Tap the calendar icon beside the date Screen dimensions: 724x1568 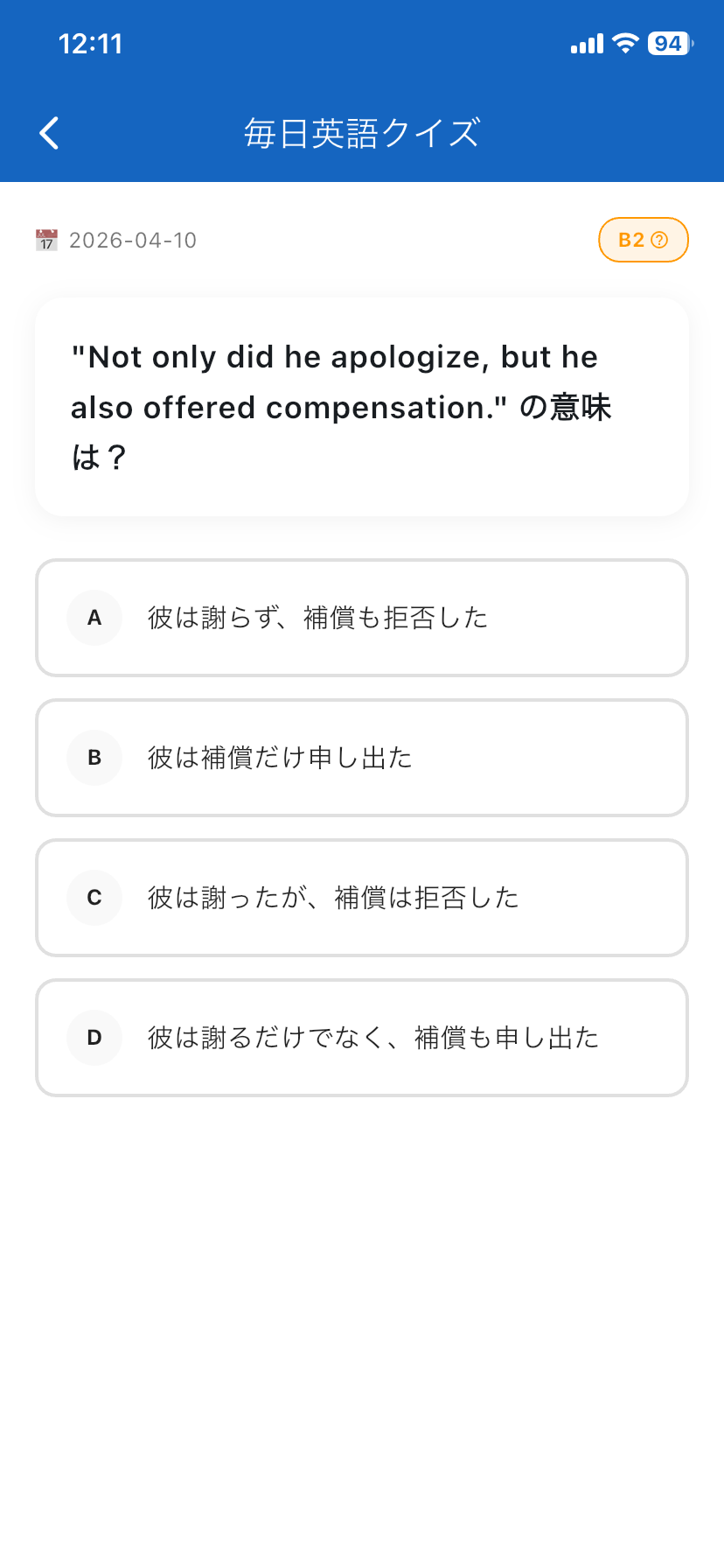point(46,239)
